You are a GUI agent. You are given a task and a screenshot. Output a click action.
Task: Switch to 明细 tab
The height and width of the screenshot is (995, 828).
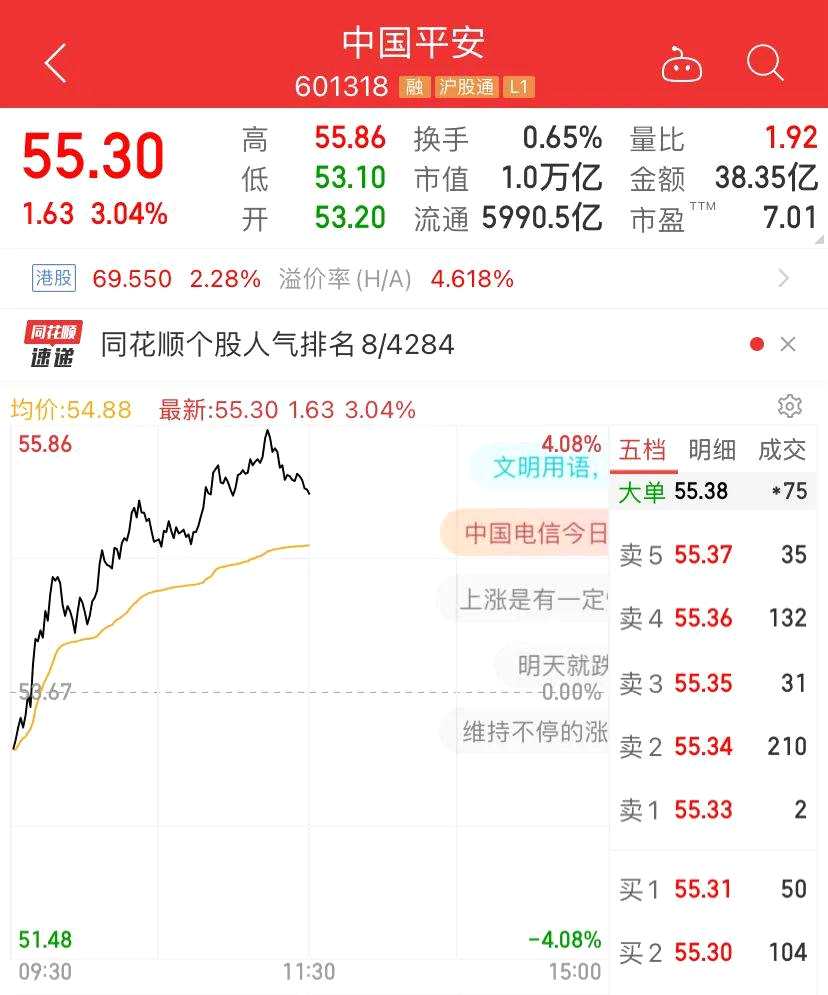coord(712,450)
